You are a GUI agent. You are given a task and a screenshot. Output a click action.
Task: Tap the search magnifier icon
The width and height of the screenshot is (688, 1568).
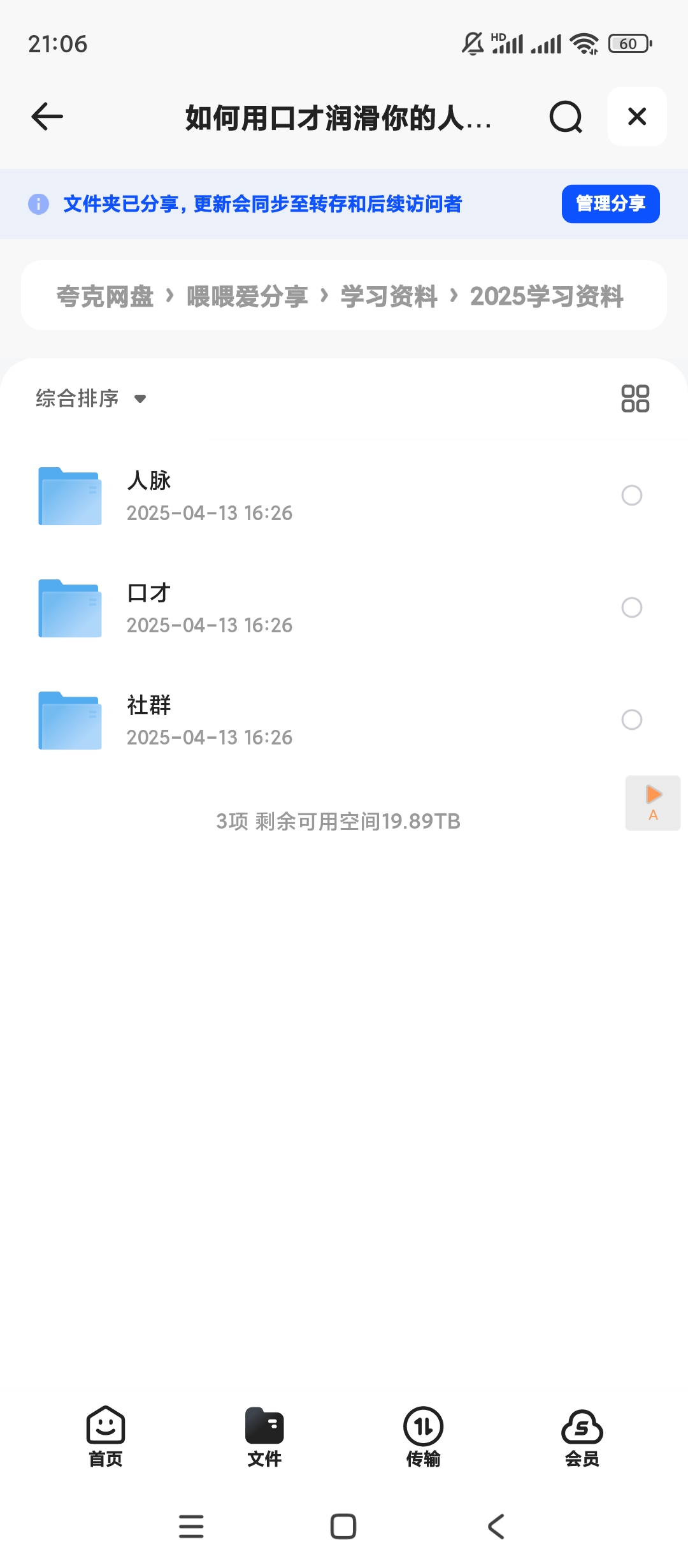click(x=564, y=117)
